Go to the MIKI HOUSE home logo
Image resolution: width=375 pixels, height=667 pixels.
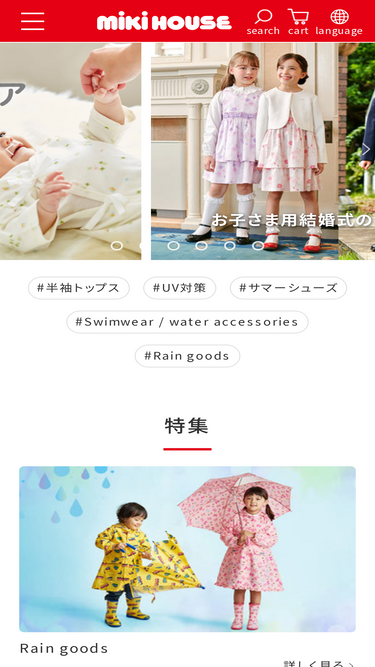[164, 22]
